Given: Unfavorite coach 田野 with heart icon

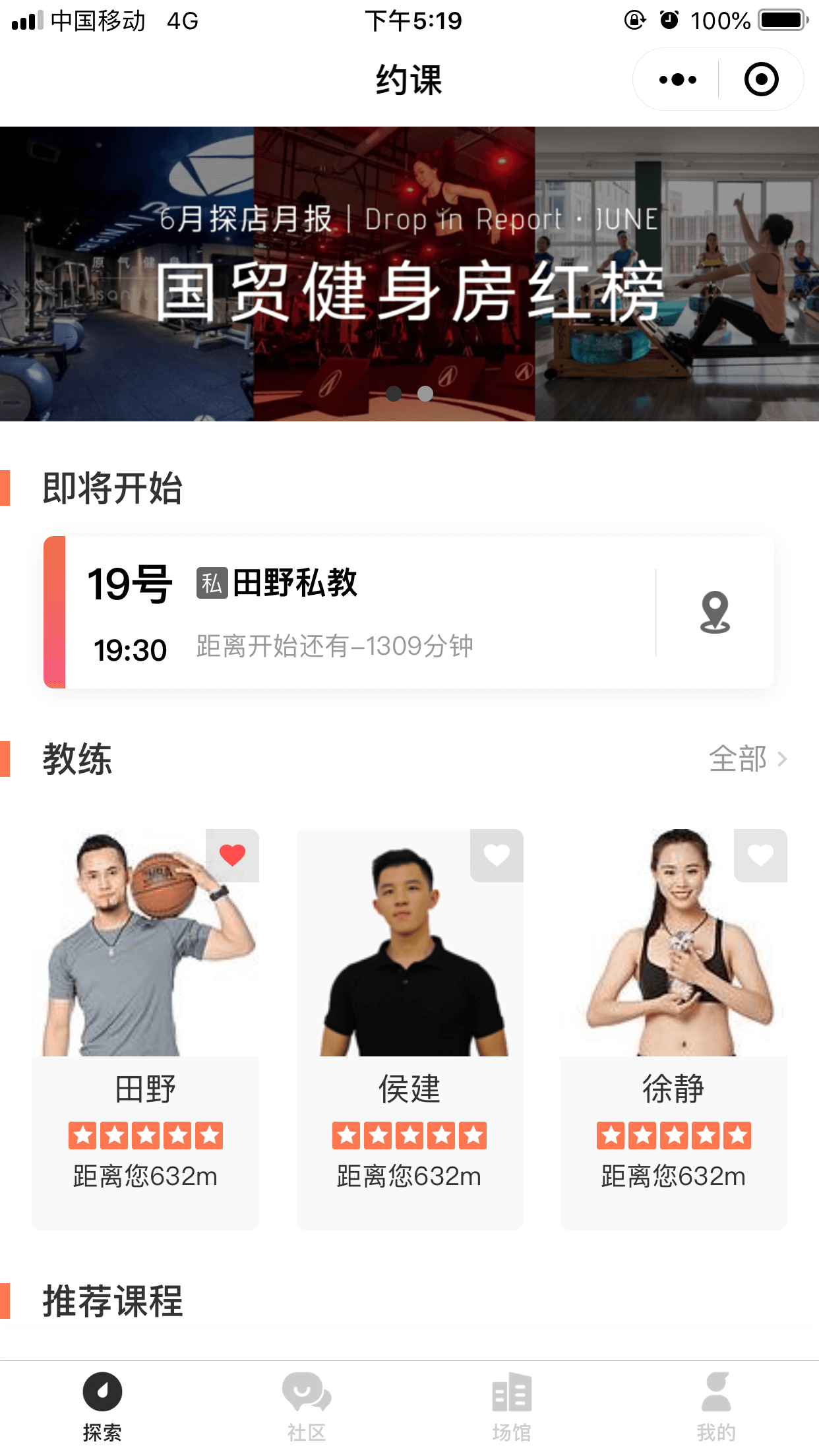Looking at the screenshot, I should point(232,855).
